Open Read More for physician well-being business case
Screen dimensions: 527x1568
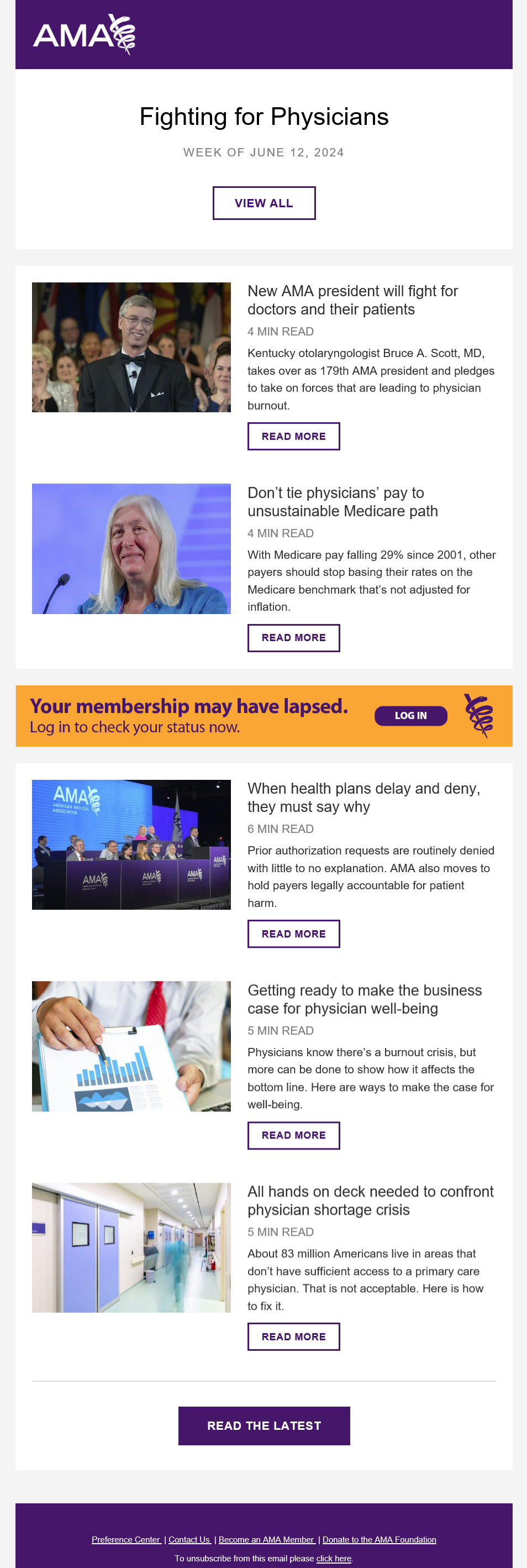(293, 1135)
